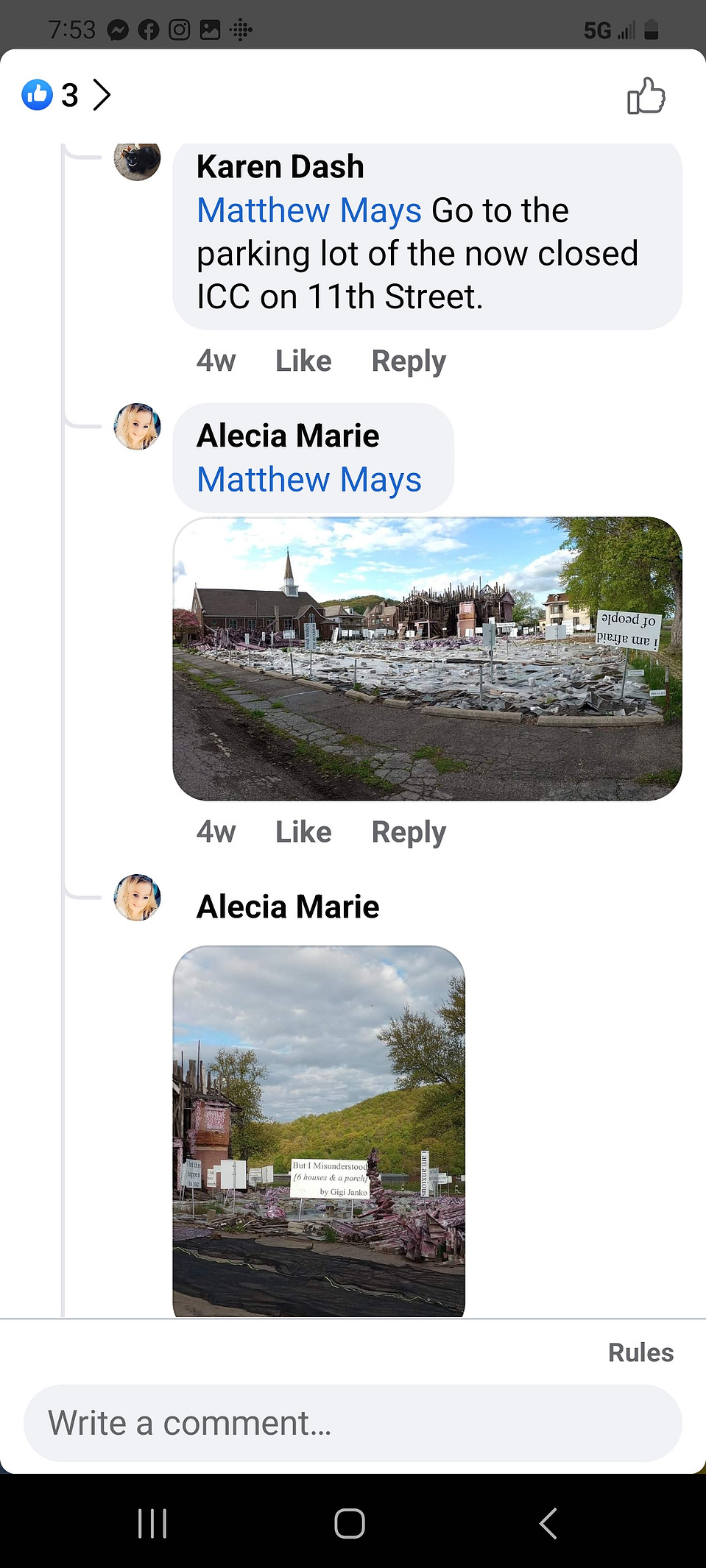Open Matthew Mays mention in Alecia's comment
This screenshot has height=1568, width=706.
pyautogui.click(x=308, y=480)
